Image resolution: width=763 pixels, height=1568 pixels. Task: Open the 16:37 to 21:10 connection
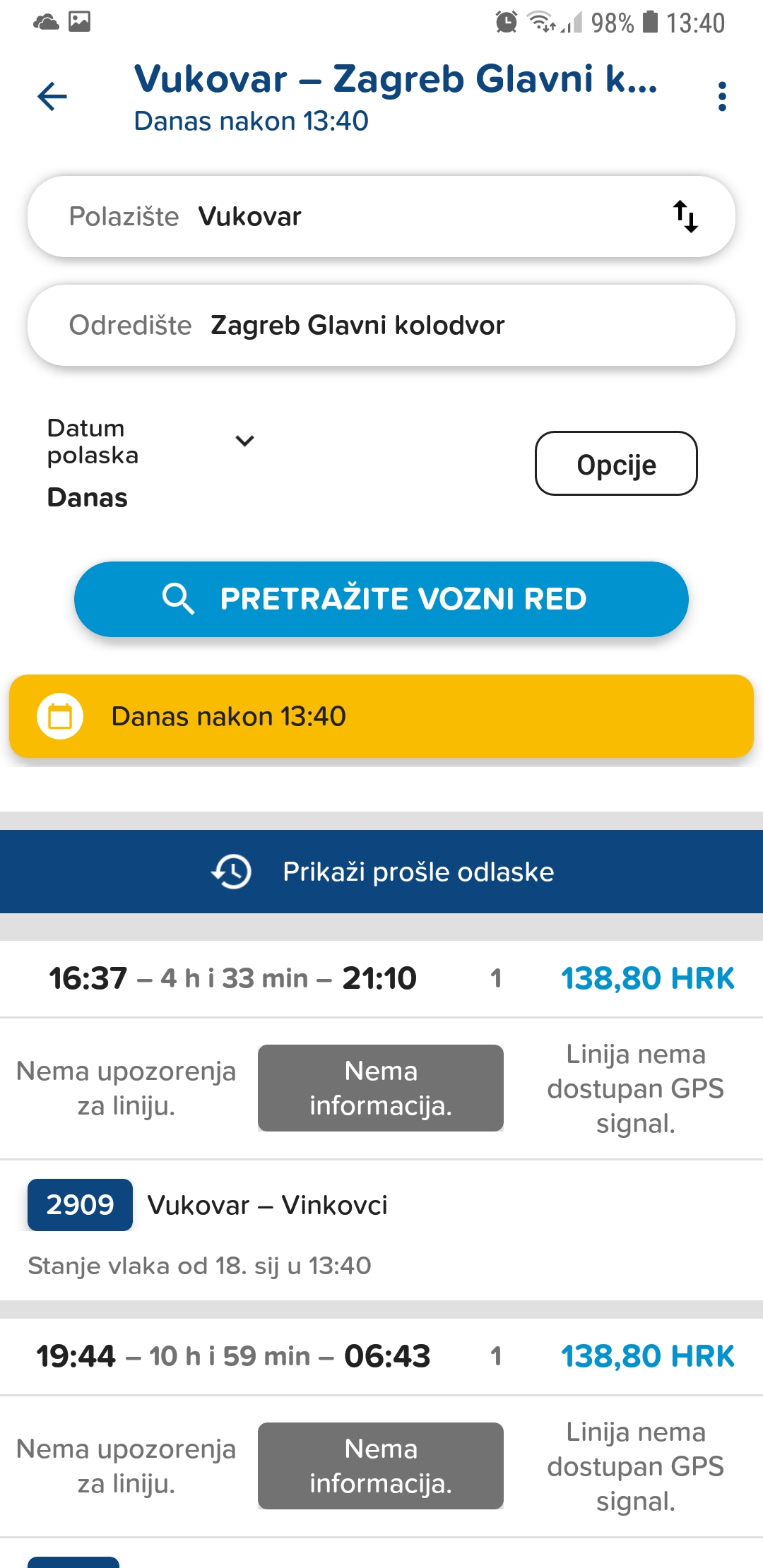tap(381, 978)
